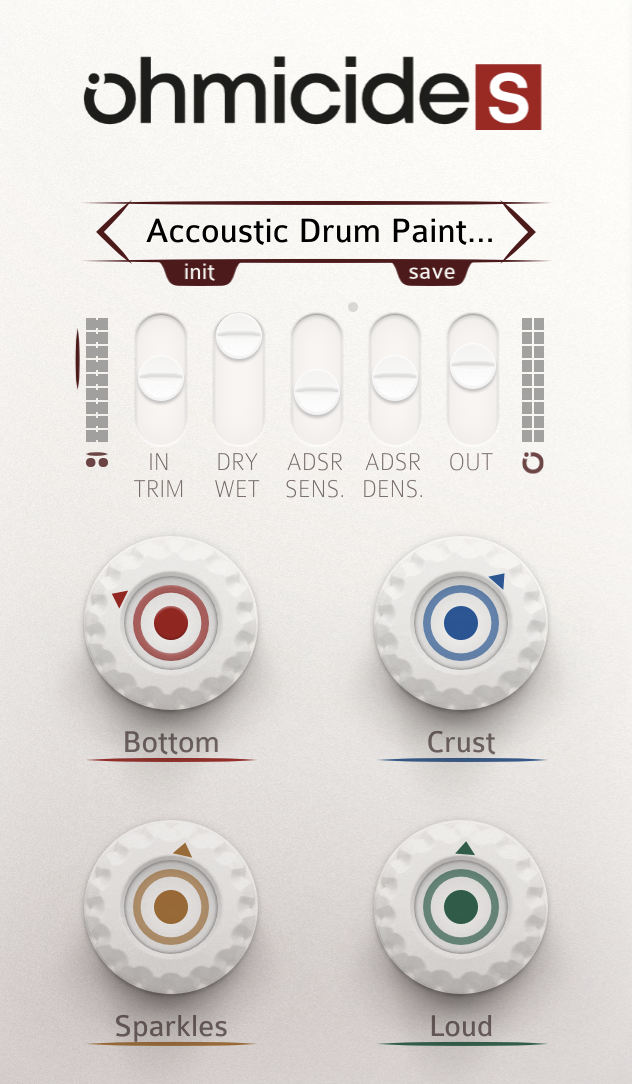Tap the OUT slider handle

[472, 366]
